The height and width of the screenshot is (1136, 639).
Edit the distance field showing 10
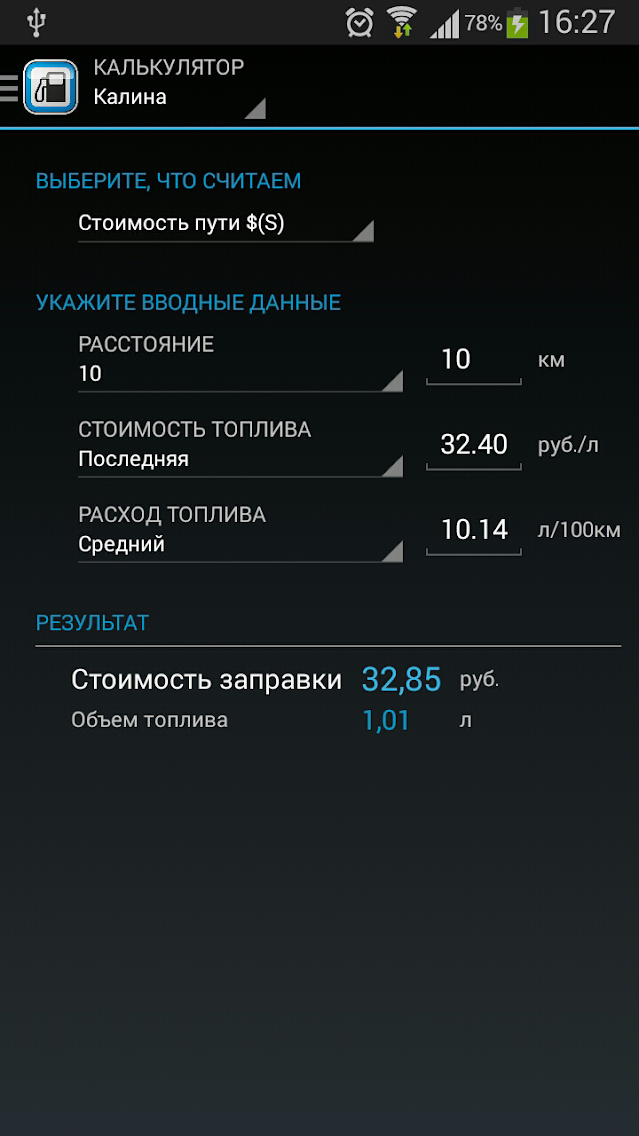pos(473,360)
